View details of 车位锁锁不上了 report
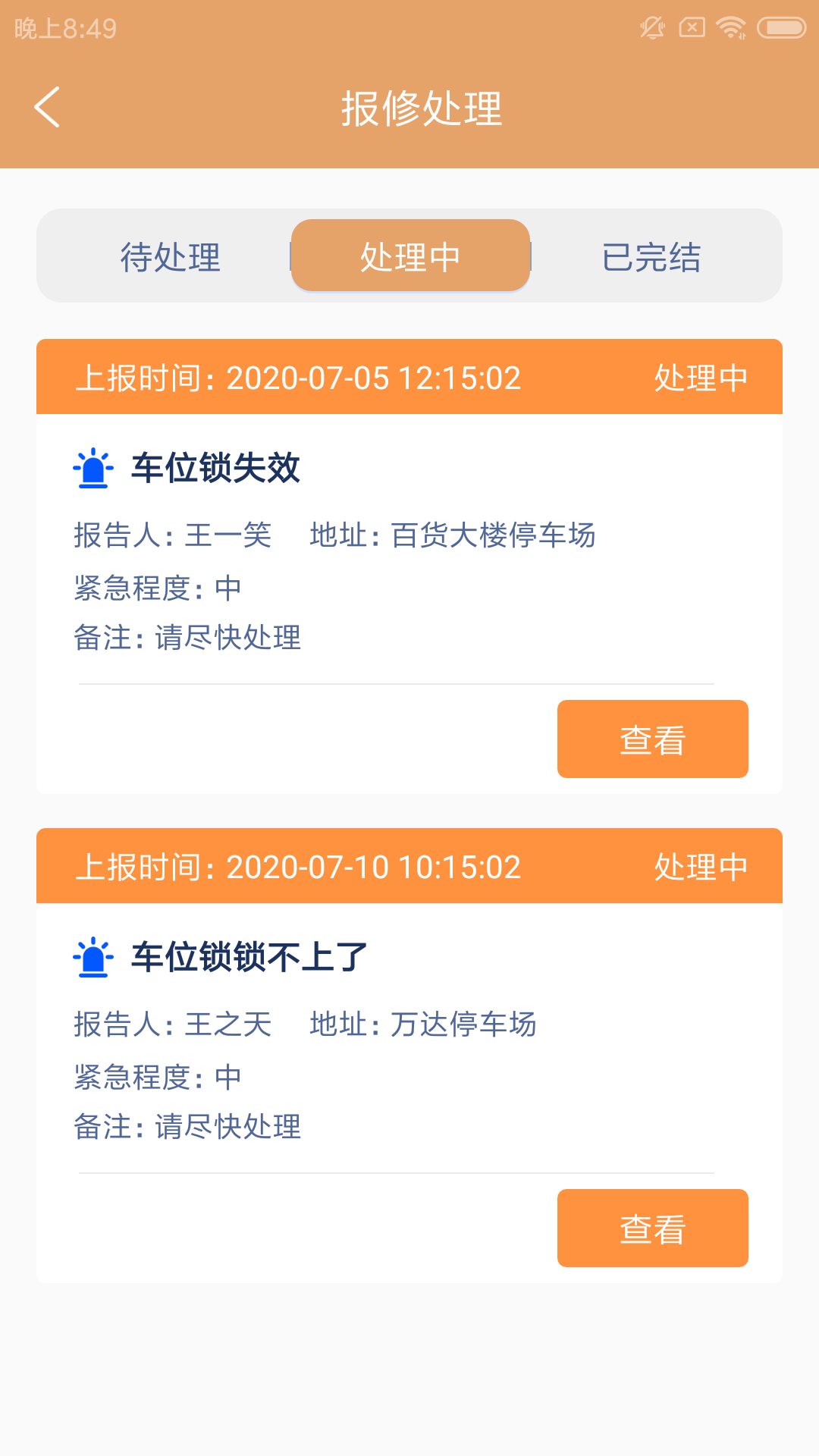Viewport: 819px width, 1456px height. pos(652,1228)
